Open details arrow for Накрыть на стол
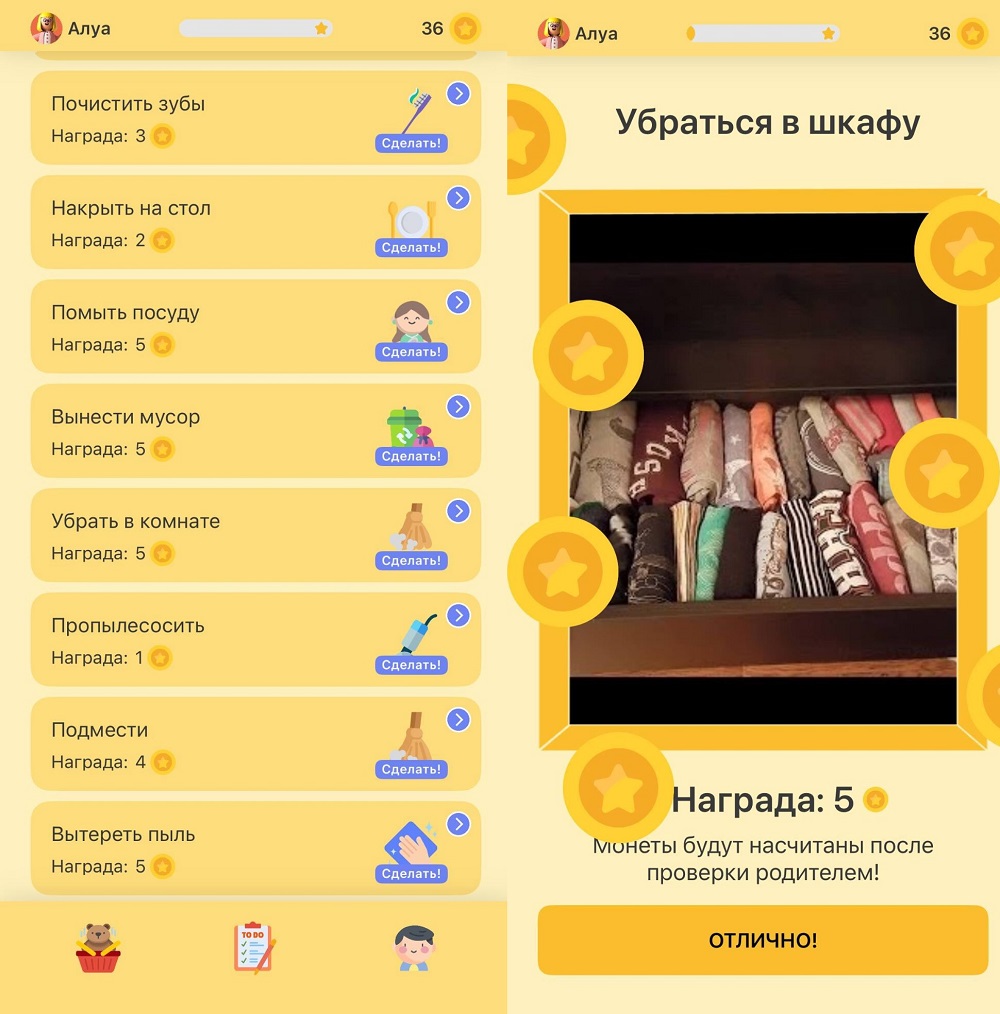The height and width of the screenshot is (1014, 1000). pos(458,198)
